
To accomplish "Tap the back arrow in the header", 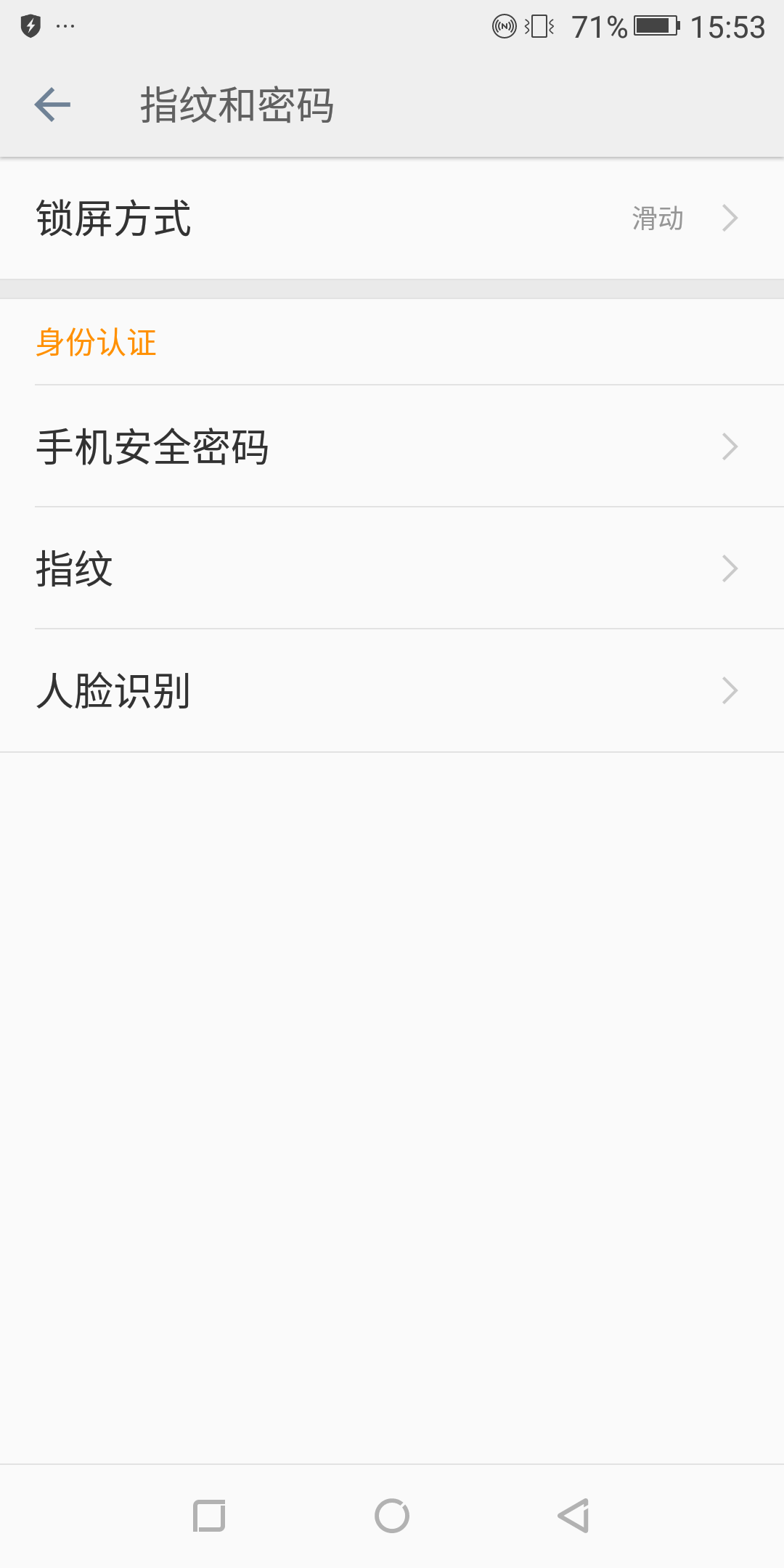I will click(52, 105).
